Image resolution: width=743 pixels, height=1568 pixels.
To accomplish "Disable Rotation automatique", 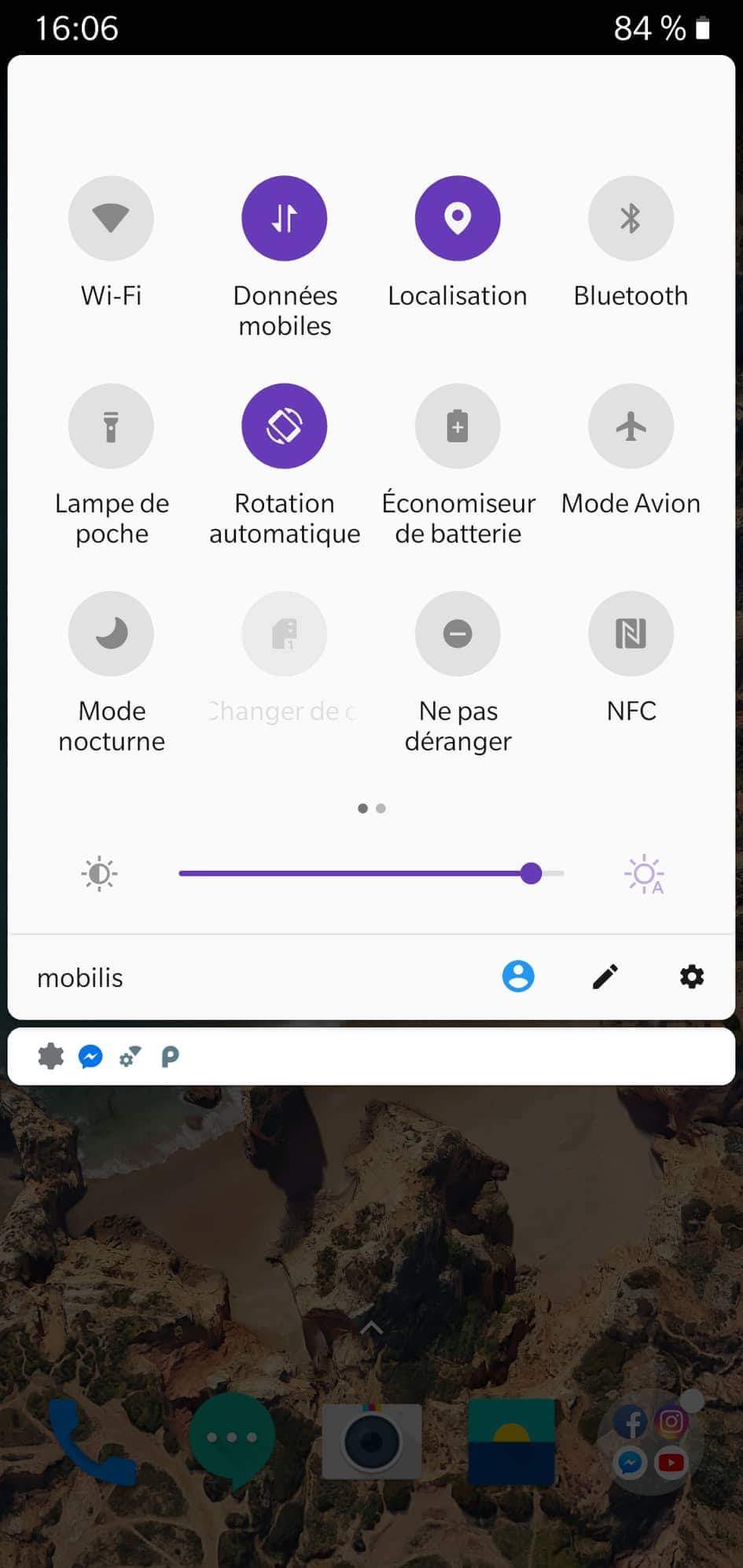I will tap(284, 426).
